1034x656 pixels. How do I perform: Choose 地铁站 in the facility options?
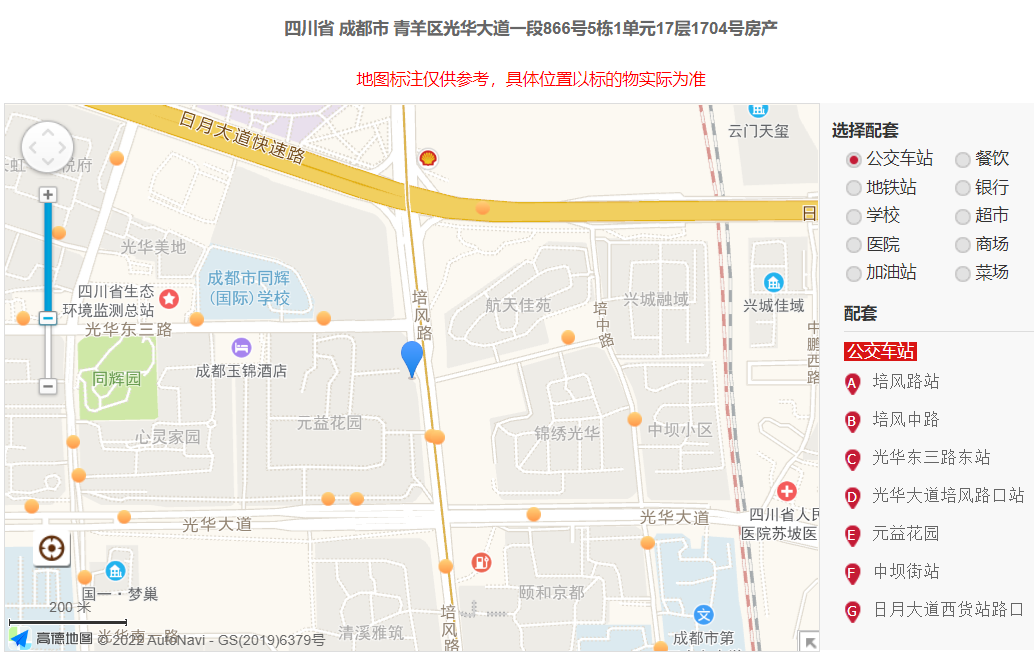pos(854,188)
